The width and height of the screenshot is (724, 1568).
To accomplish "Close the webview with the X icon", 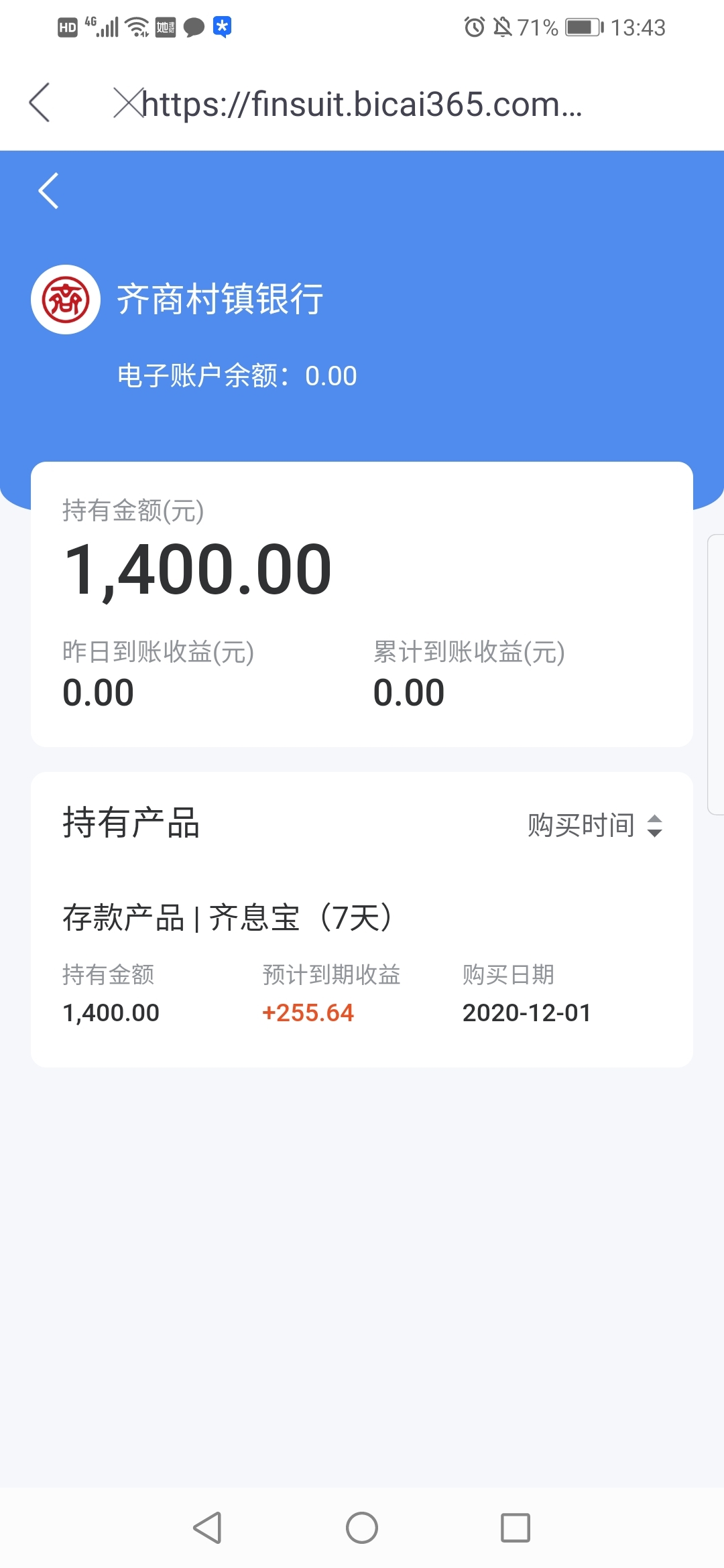I will pos(128,103).
